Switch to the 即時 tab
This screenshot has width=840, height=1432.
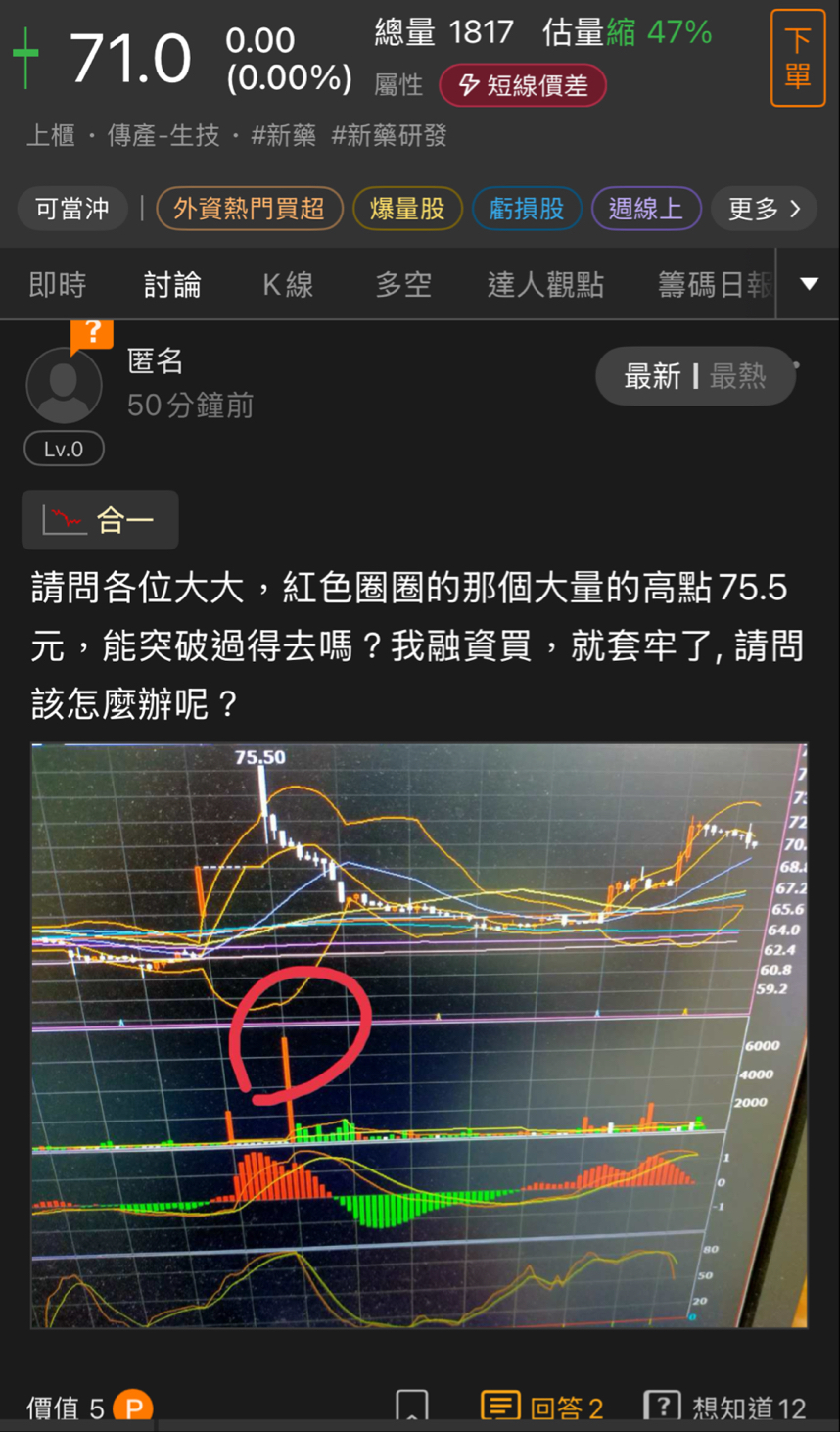click(57, 285)
